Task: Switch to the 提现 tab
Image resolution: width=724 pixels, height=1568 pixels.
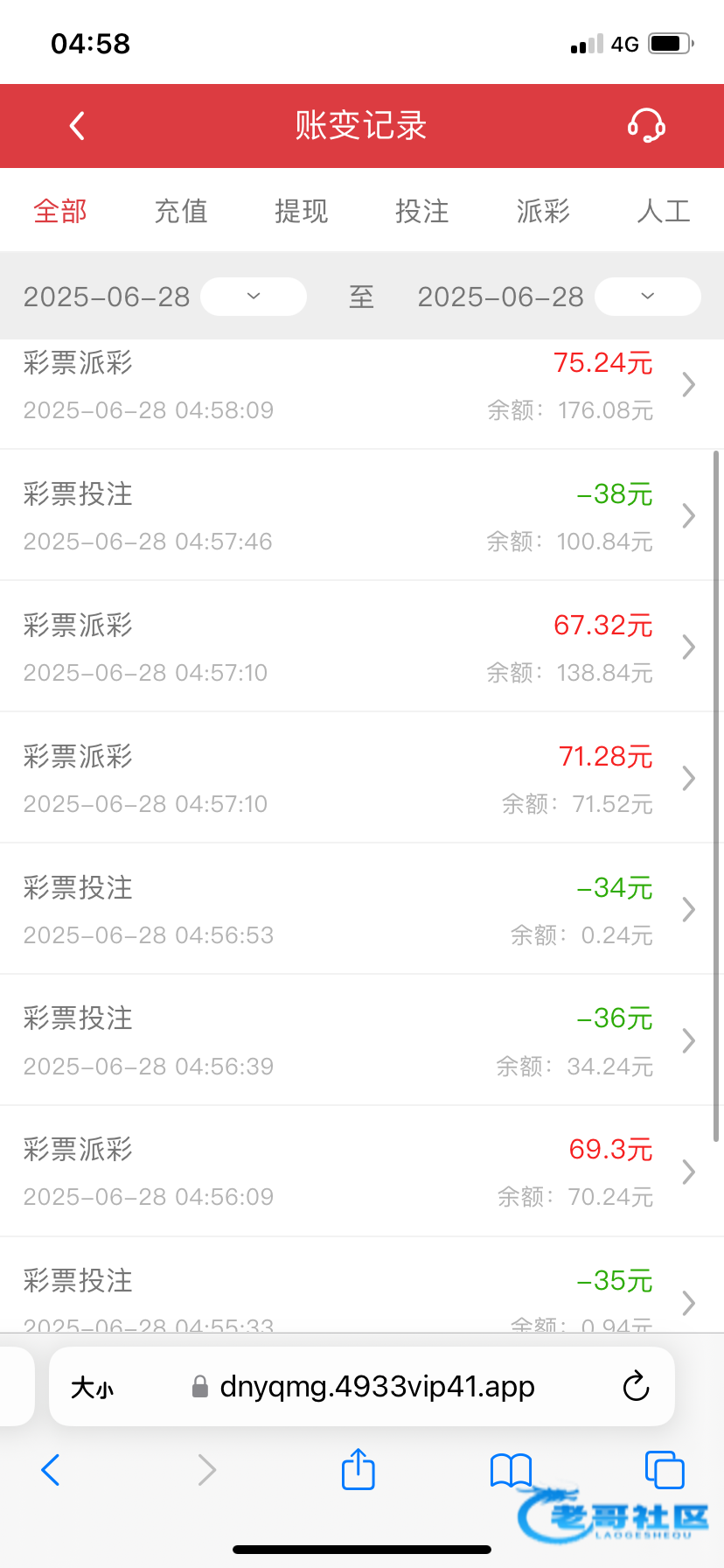Action: point(301,211)
